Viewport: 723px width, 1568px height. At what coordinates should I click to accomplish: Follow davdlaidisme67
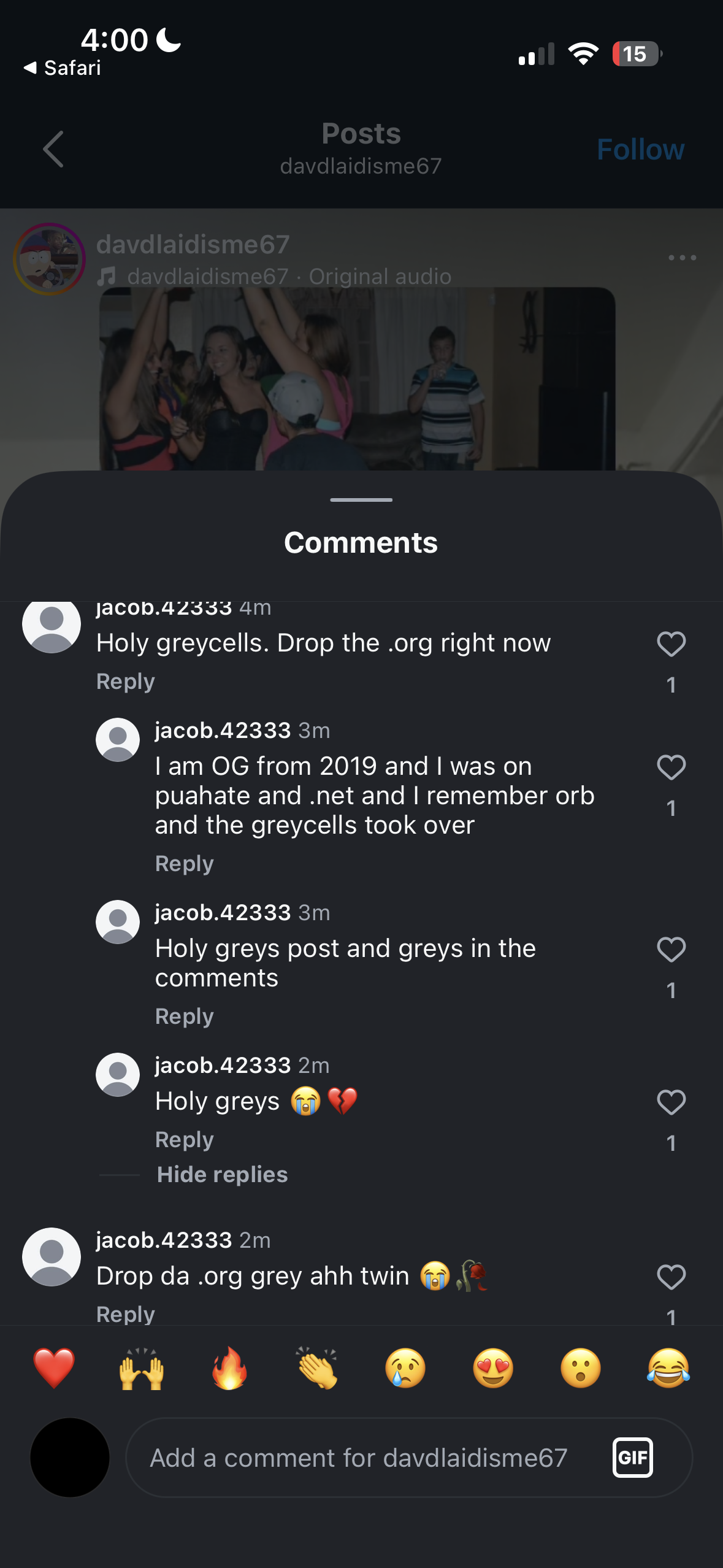click(x=640, y=149)
